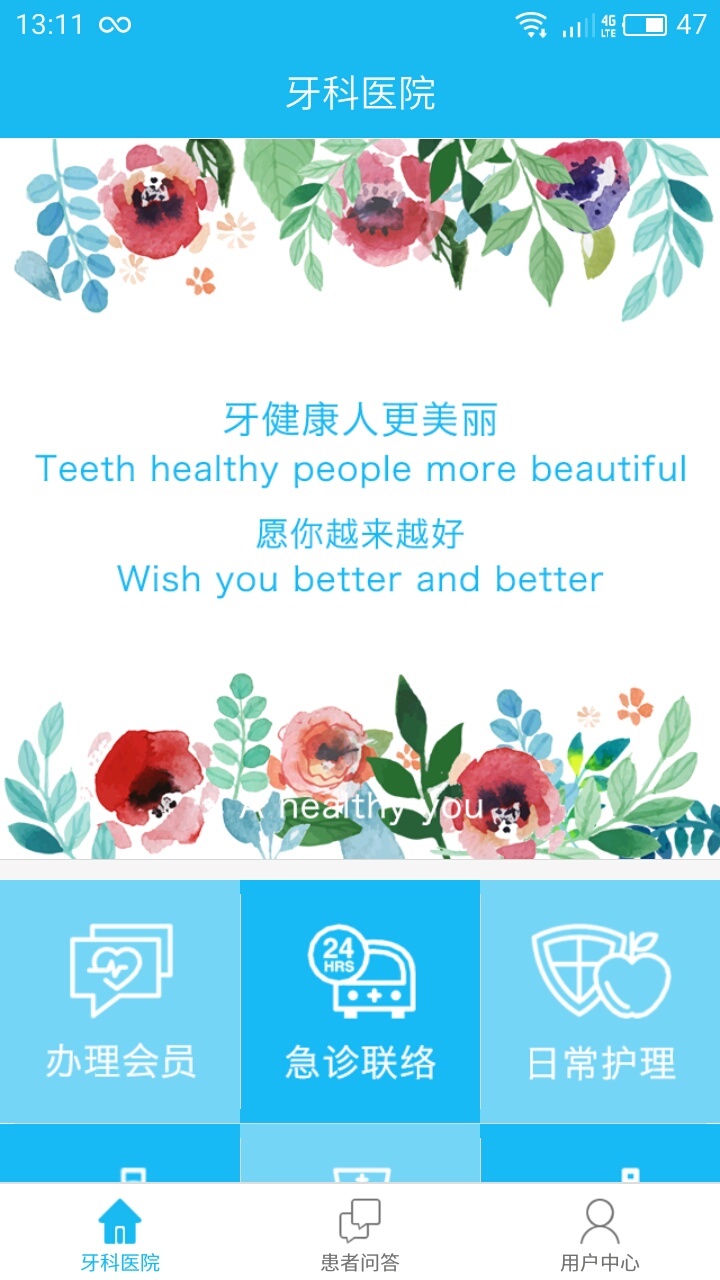The image size is (720, 1280).
Task: Open the 急诊联络 emergency contact tile
Action: 360,1001
